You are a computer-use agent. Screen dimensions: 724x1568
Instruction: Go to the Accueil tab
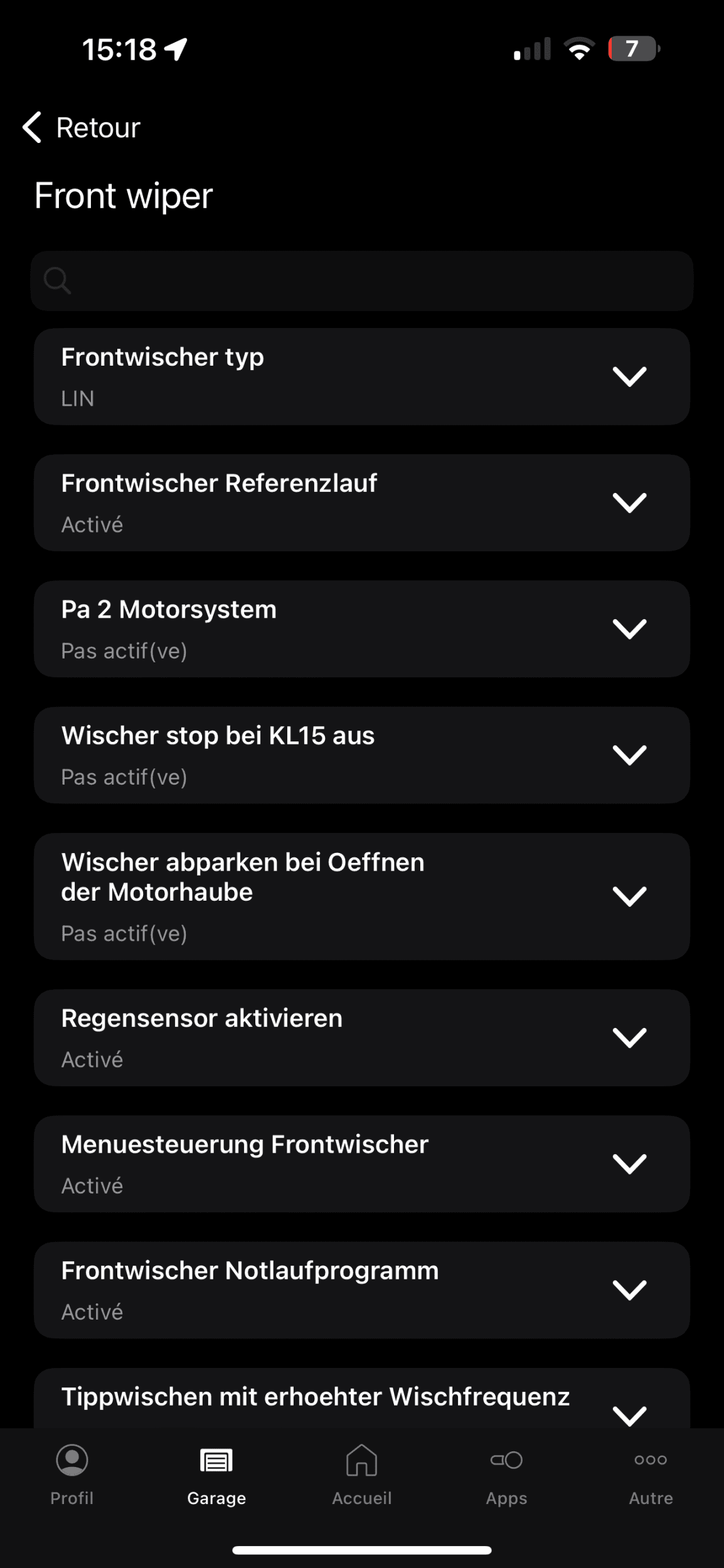click(x=362, y=1475)
